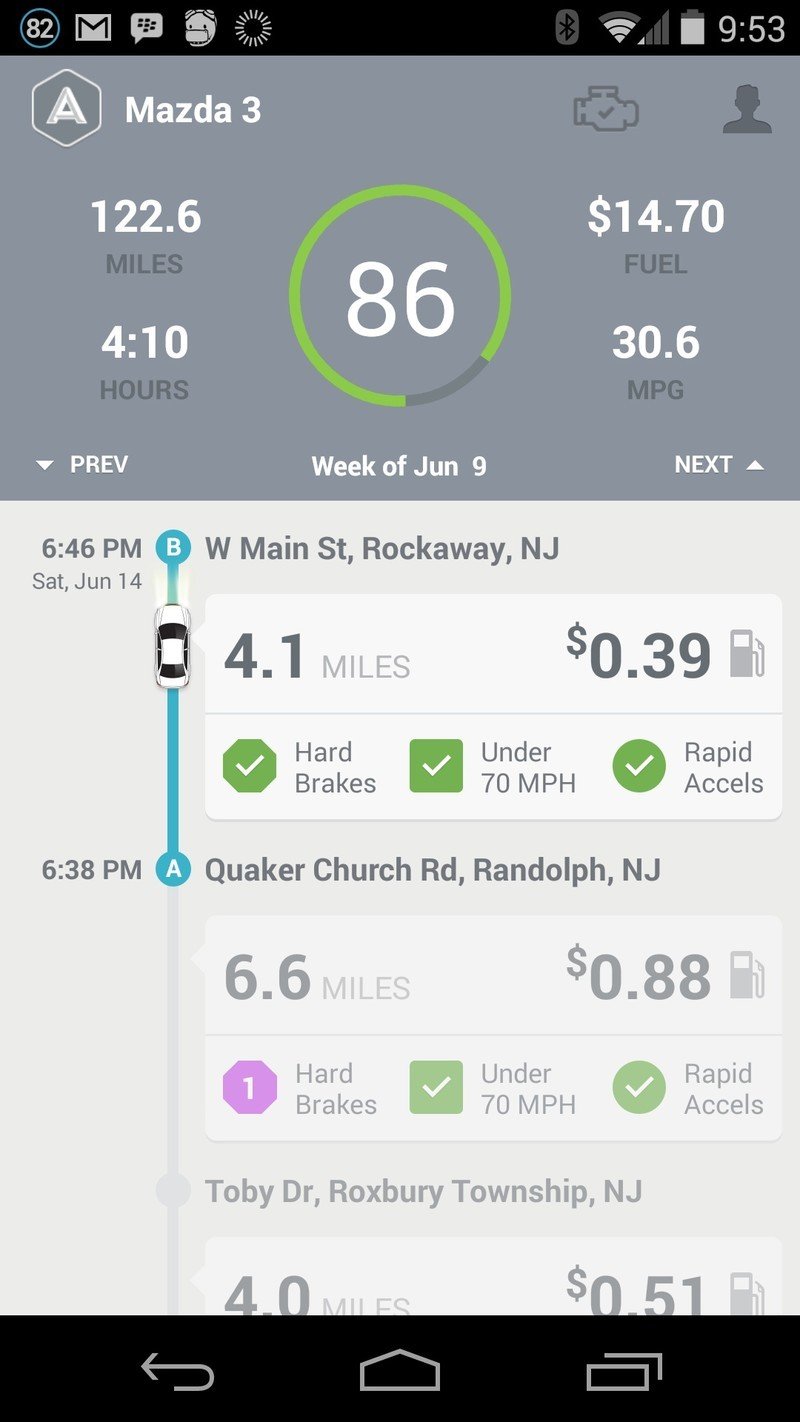Viewport: 800px width, 1422px height.
Task: Go to the next week with NEXT
Action: [x=718, y=465]
